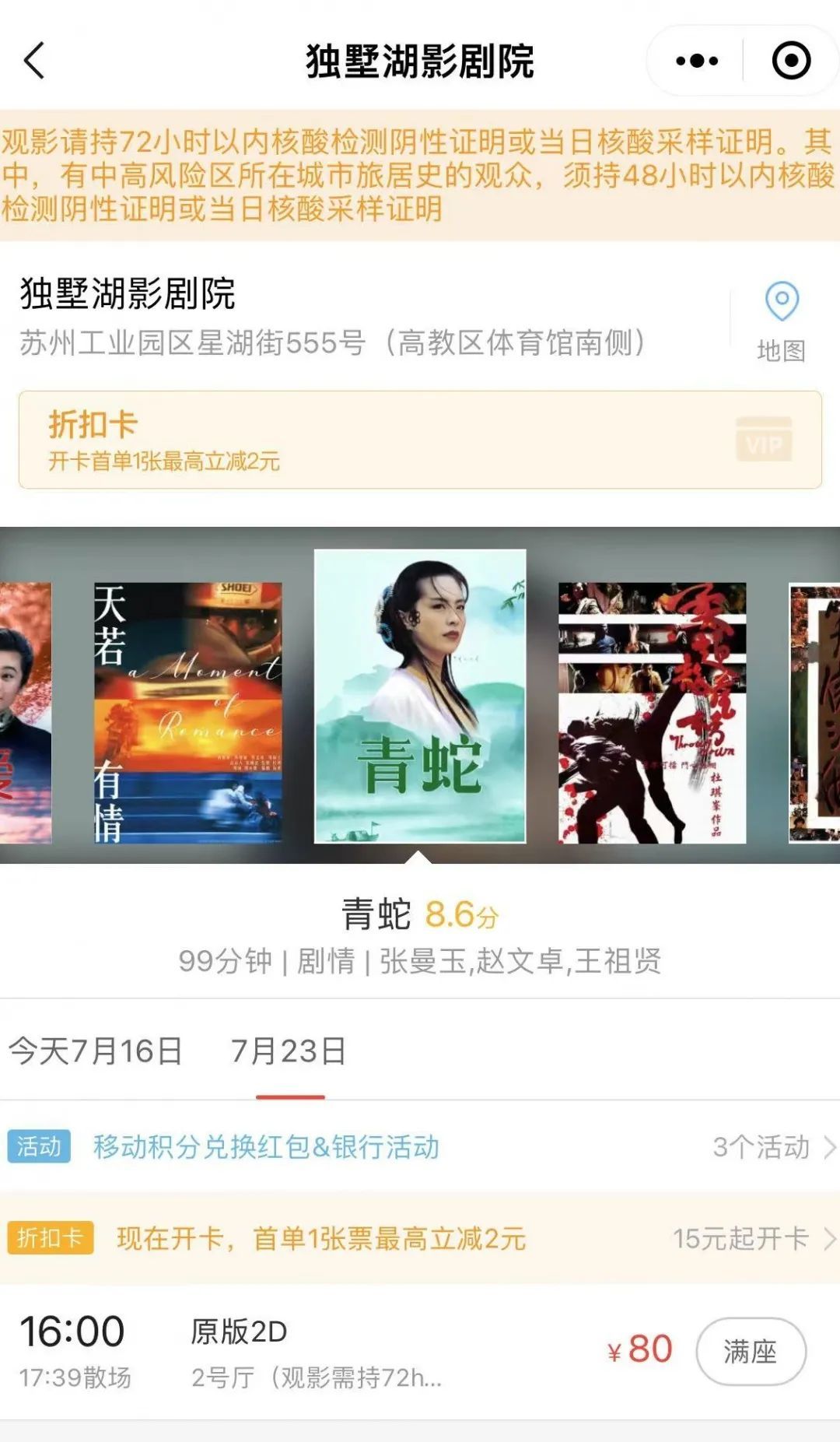Go back using the top-left arrow
Screen dimensions: 840x1442
tap(34, 61)
